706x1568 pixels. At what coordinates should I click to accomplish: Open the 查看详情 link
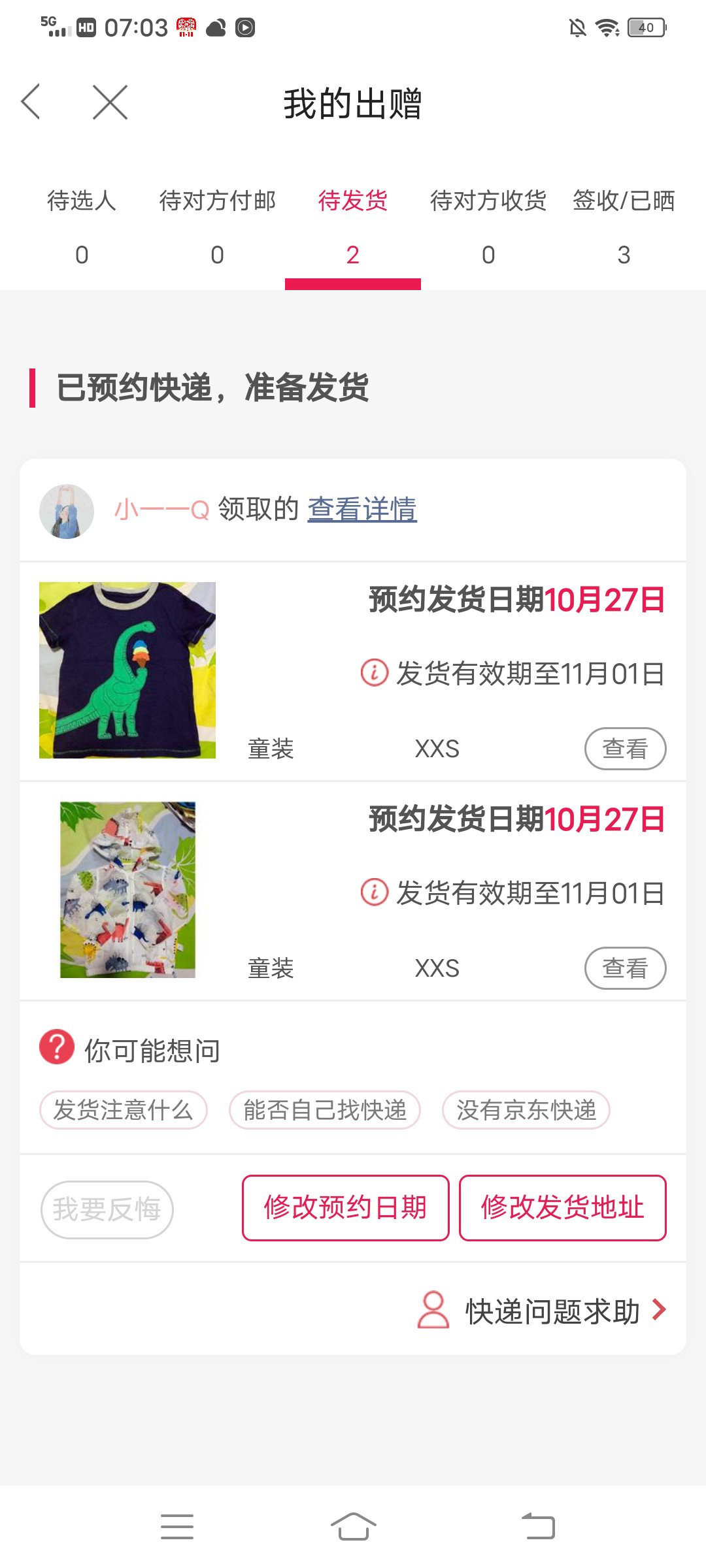(x=362, y=509)
